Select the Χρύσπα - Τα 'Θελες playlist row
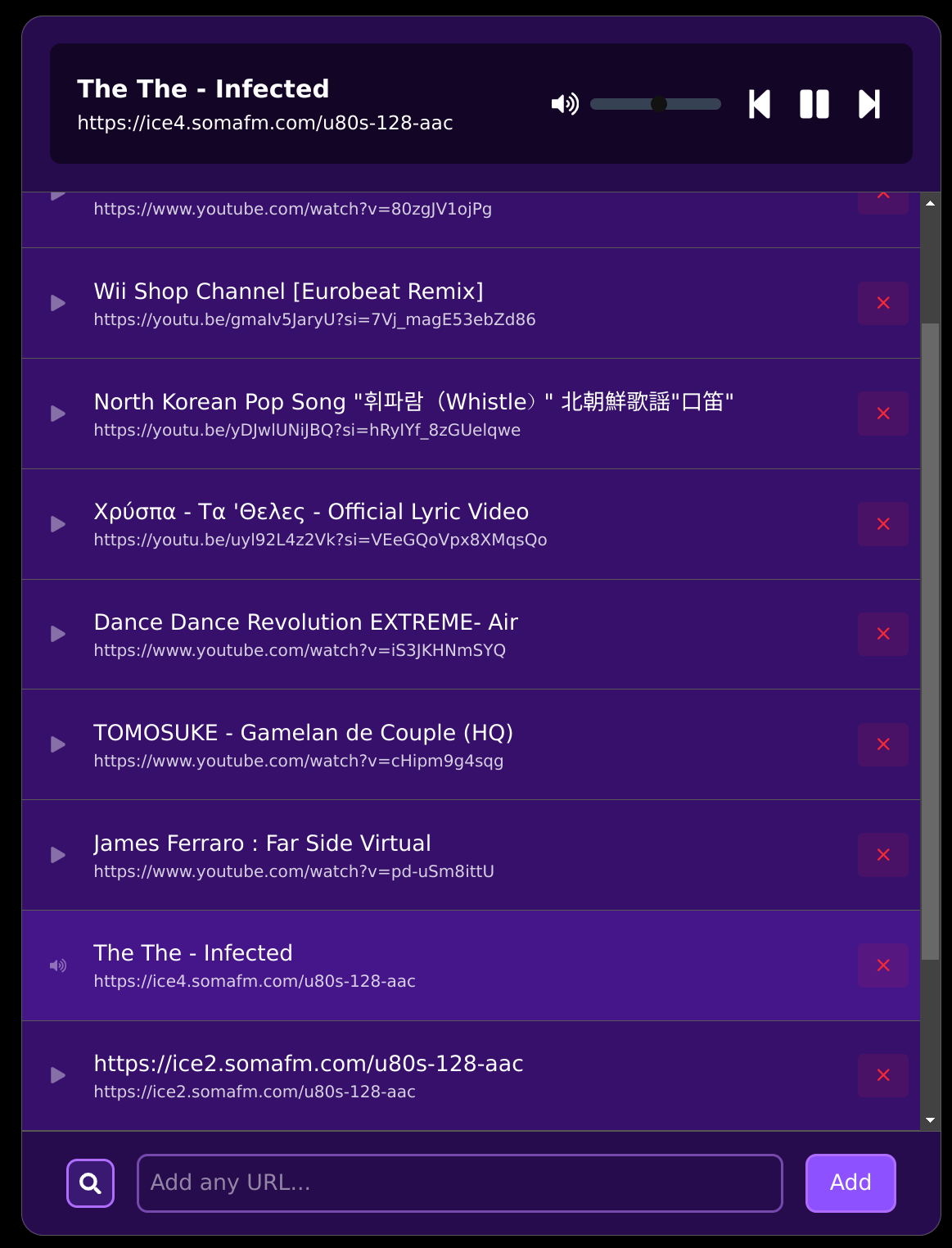Screen dimensions: 952x1248 409,523
